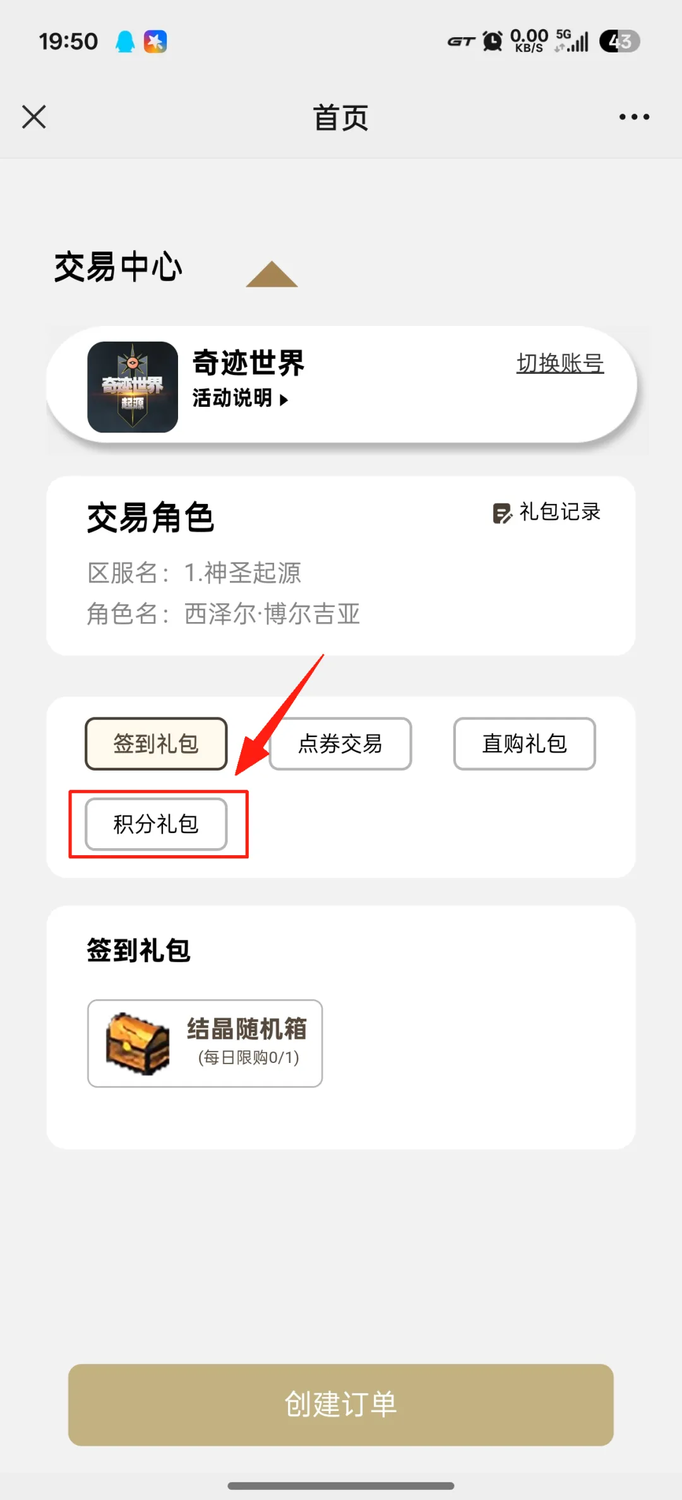Choose the 结晶随机箱 item card
Viewport: 682px width, 1500px height.
pos(205,1043)
